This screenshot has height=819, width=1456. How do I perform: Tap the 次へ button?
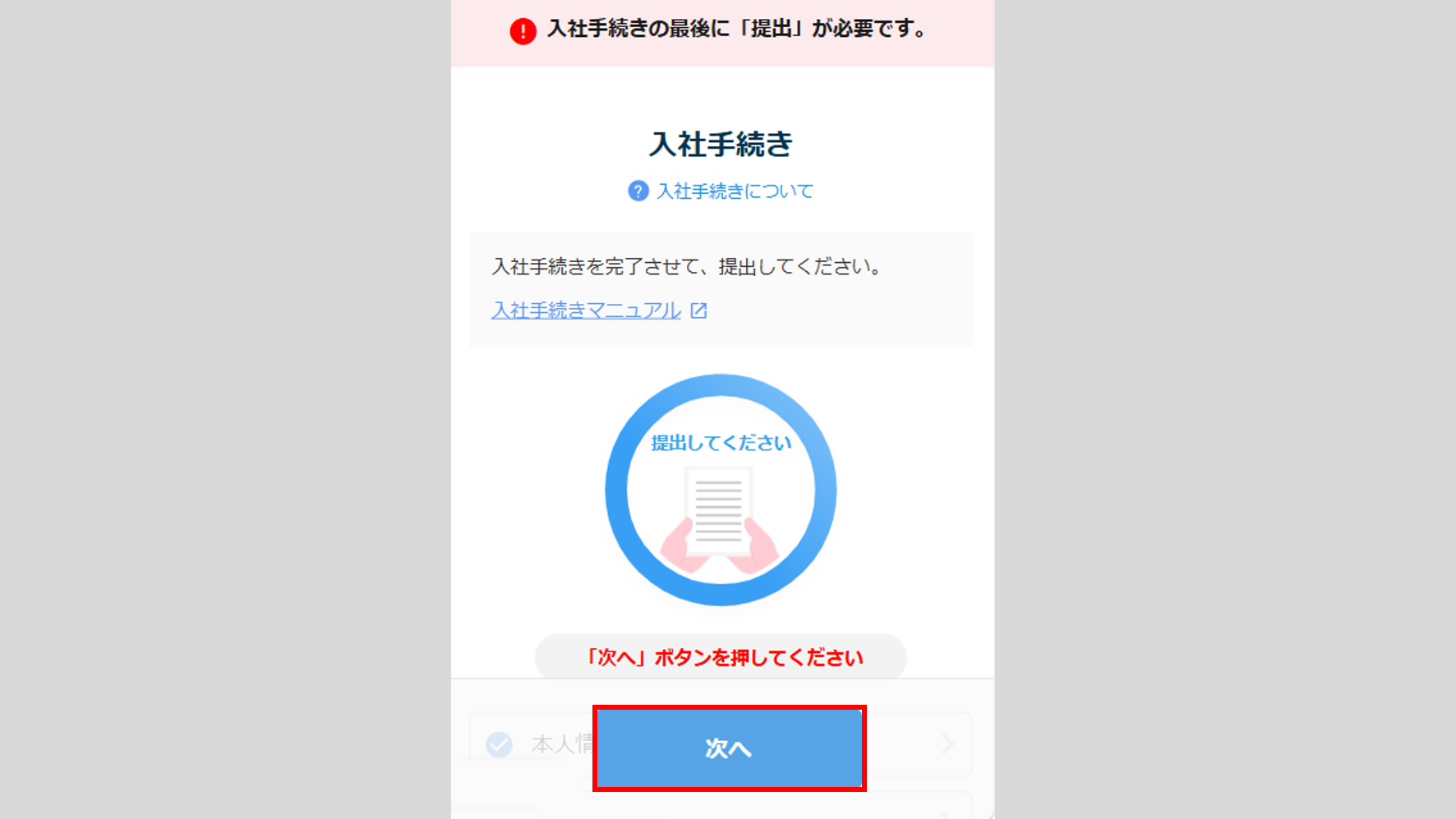(729, 748)
